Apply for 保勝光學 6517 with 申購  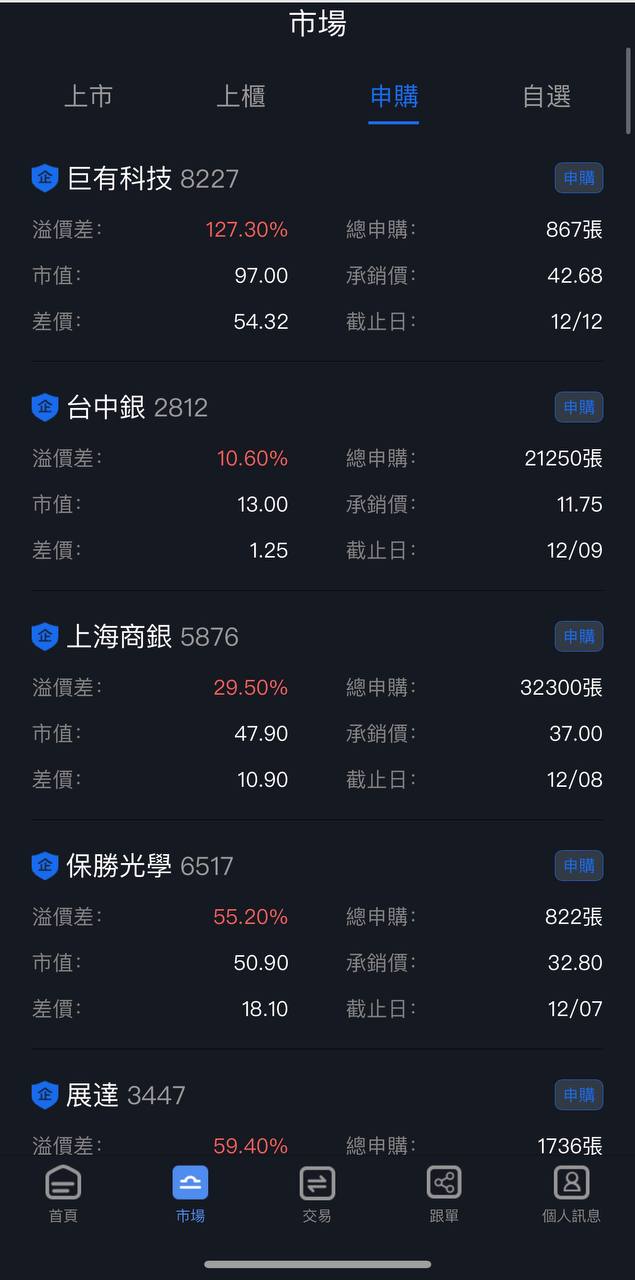(x=579, y=865)
